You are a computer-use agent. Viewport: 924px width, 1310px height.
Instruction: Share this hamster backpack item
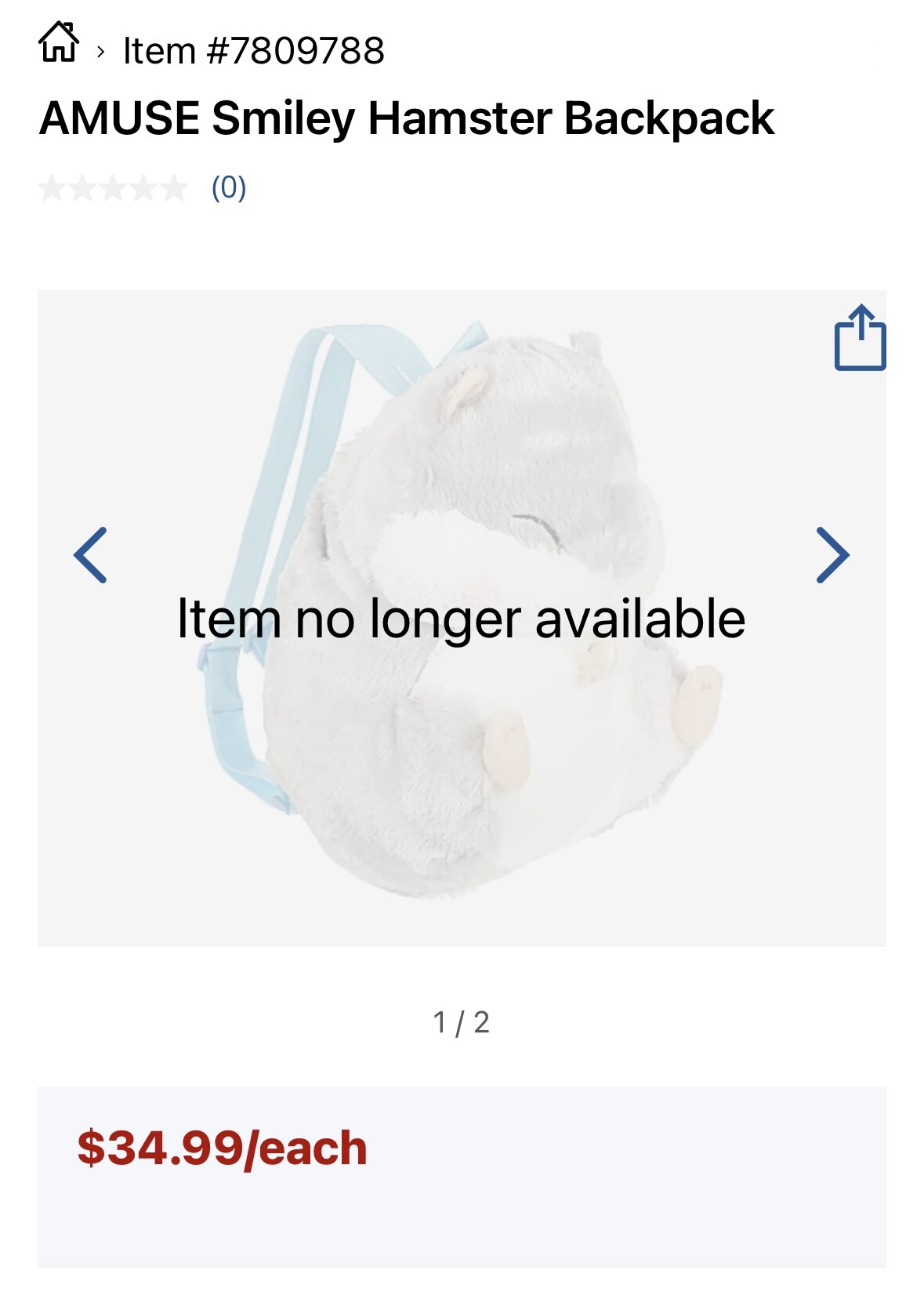click(x=860, y=338)
